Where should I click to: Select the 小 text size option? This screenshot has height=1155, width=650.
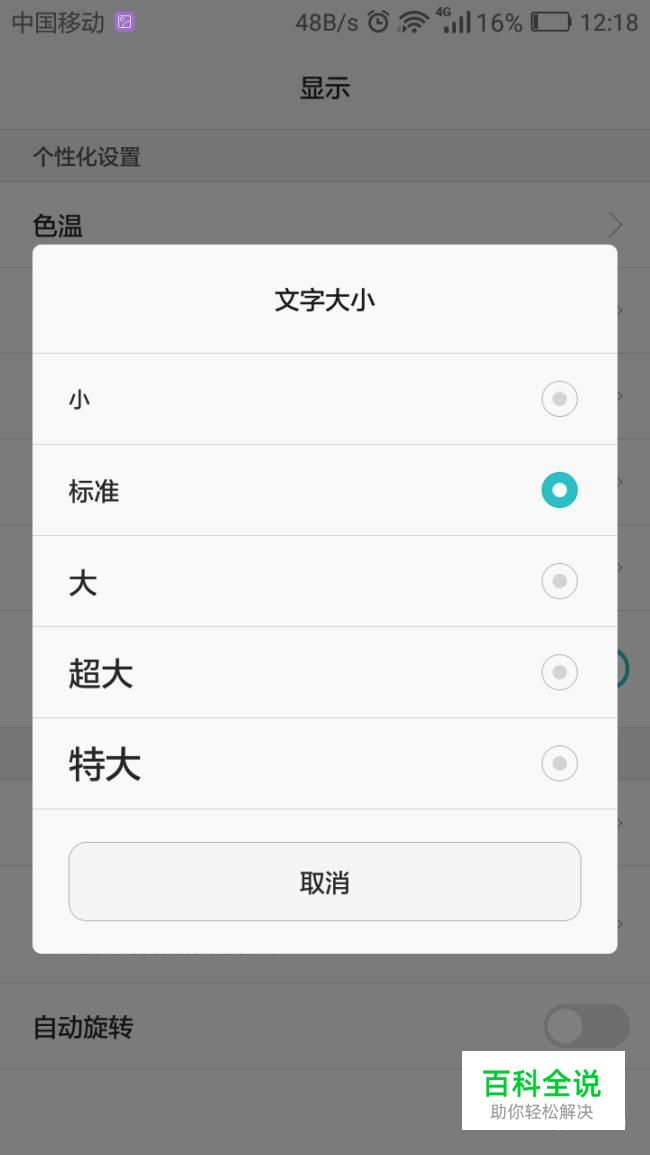[x=324, y=399]
